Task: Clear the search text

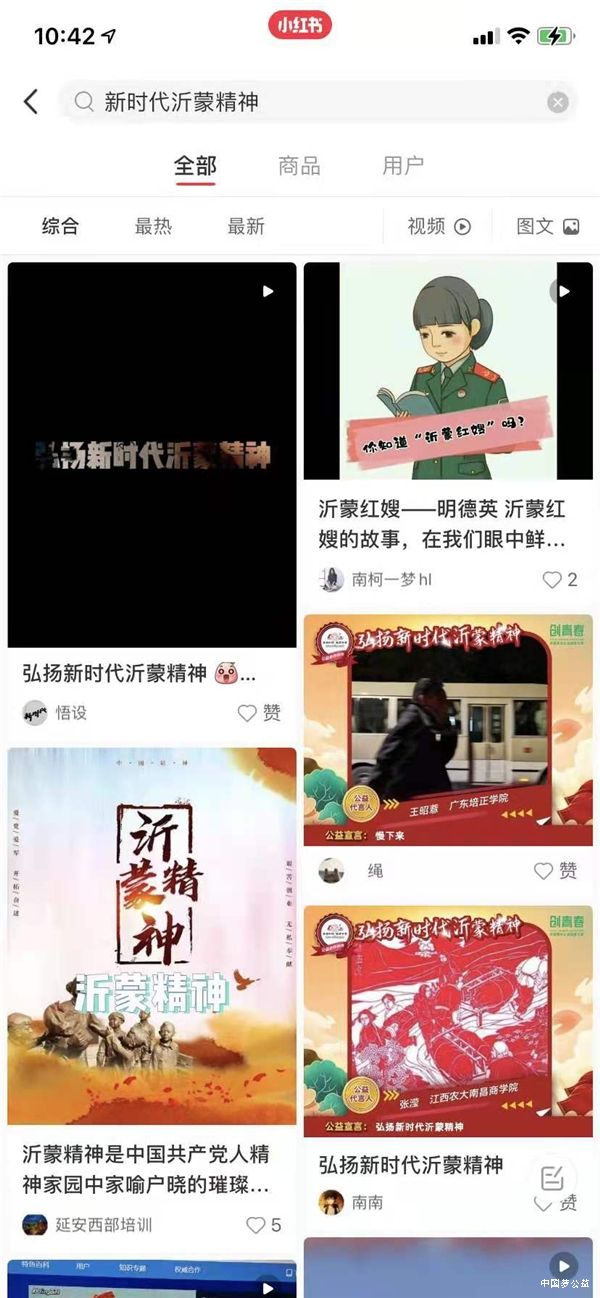Action: pyautogui.click(x=558, y=102)
